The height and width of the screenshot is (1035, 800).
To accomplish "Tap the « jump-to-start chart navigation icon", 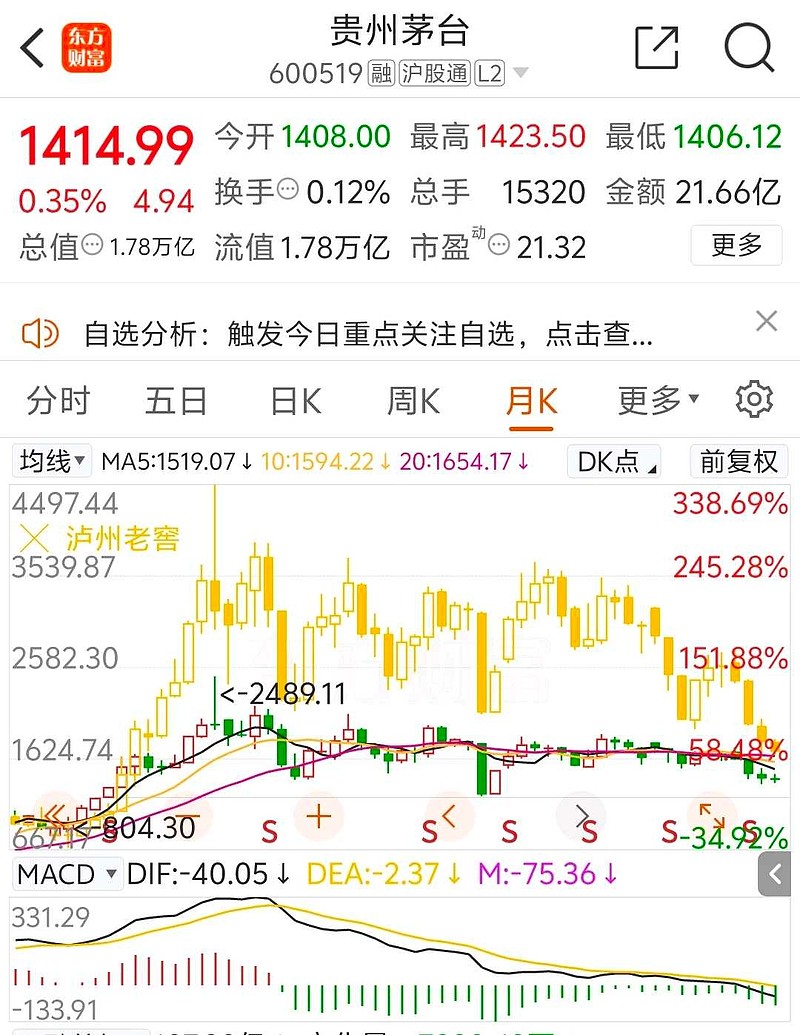I will point(55,814).
